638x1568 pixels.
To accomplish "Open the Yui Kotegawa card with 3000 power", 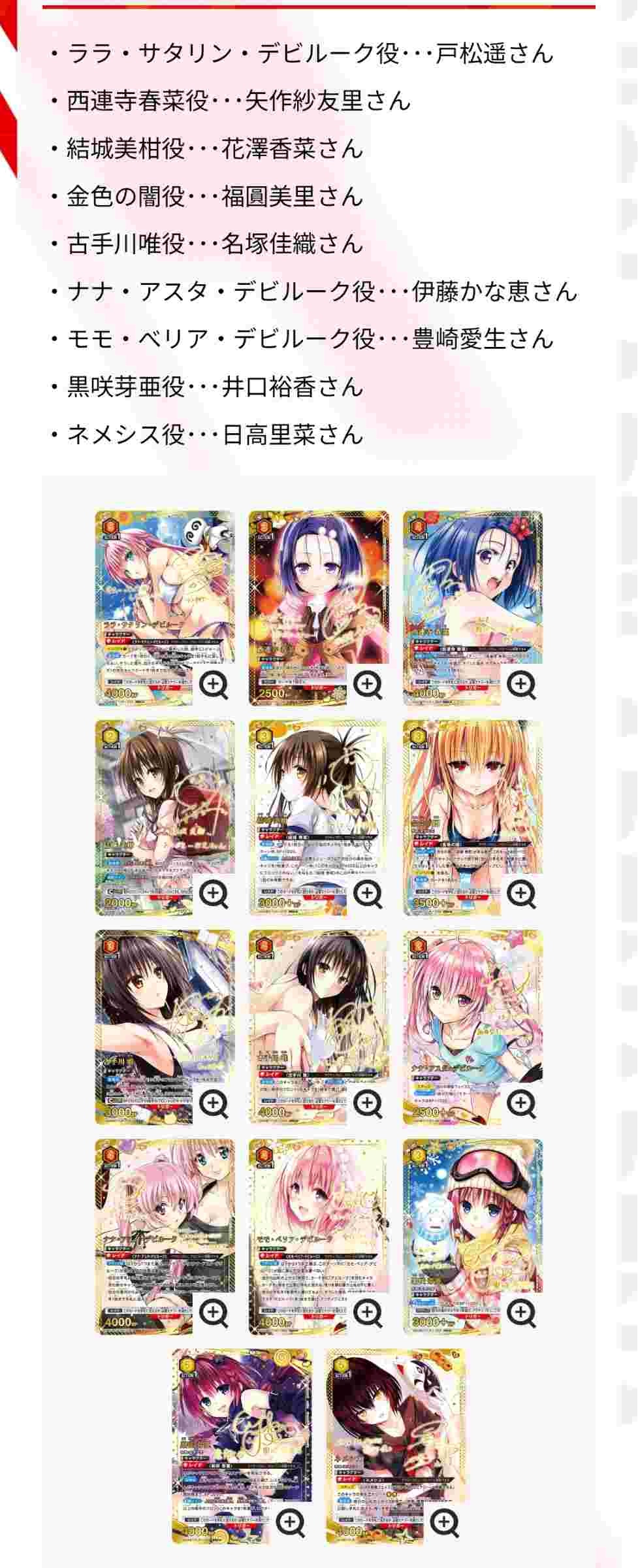I will (214, 1102).
